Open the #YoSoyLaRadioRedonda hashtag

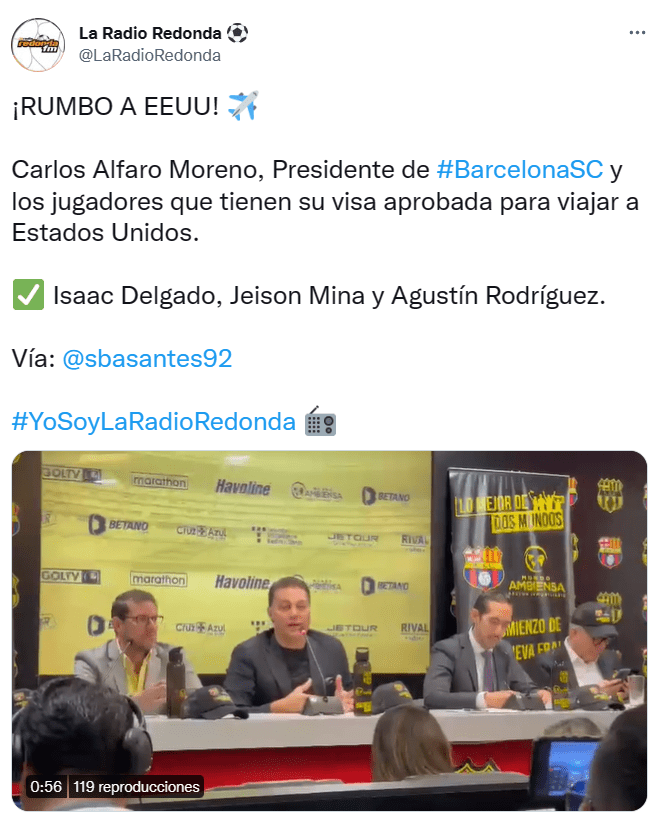point(154,421)
